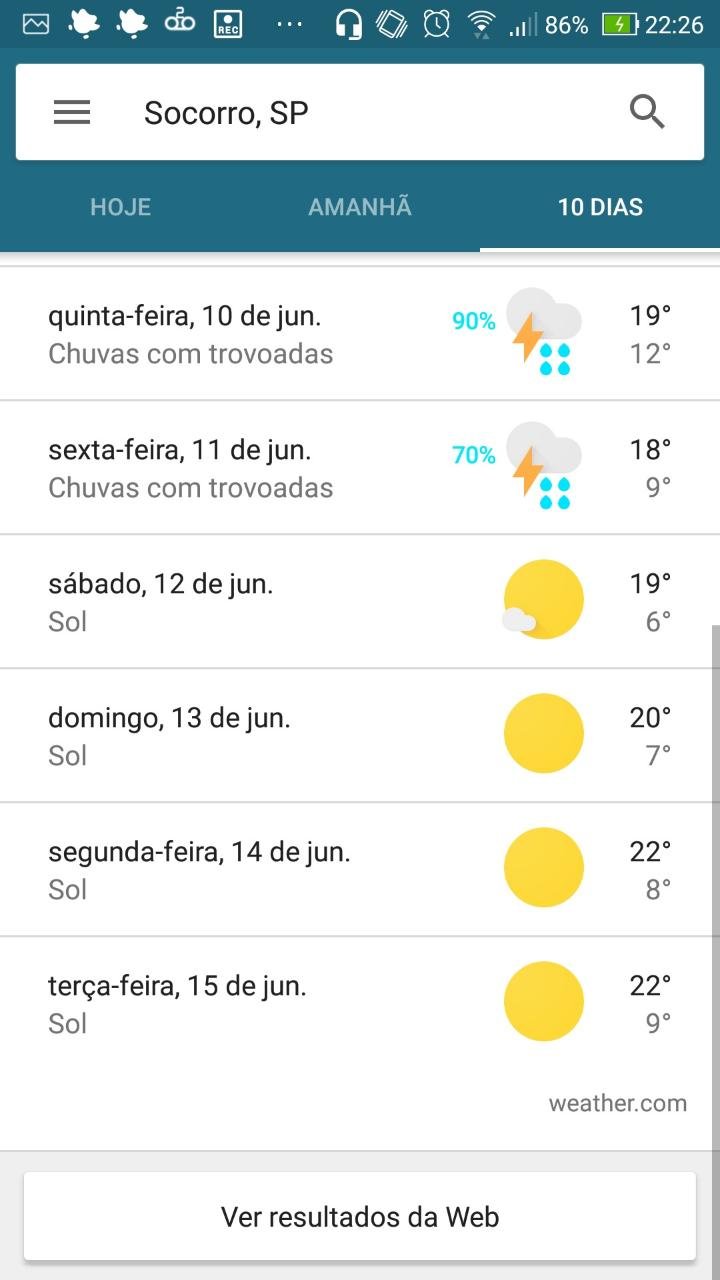Image resolution: width=720 pixels, height=1280 pixels.
Task: Switch to the AMANHÃ tab
Action: point(360,207)
